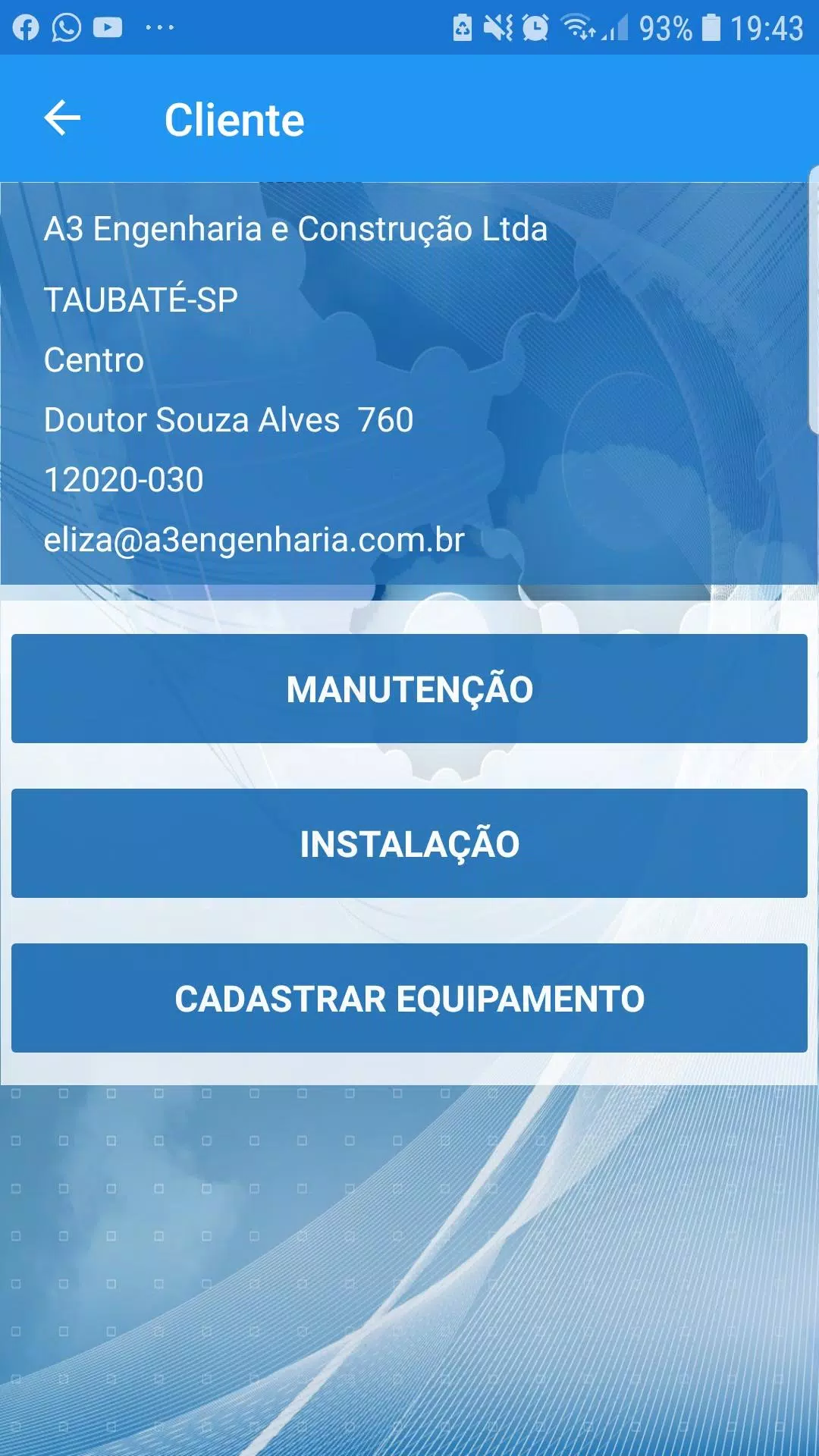The height and width of the screenshot is (1456, 819).
Task: Select the INSTALAÇÃO button
Action: (409, 843)
